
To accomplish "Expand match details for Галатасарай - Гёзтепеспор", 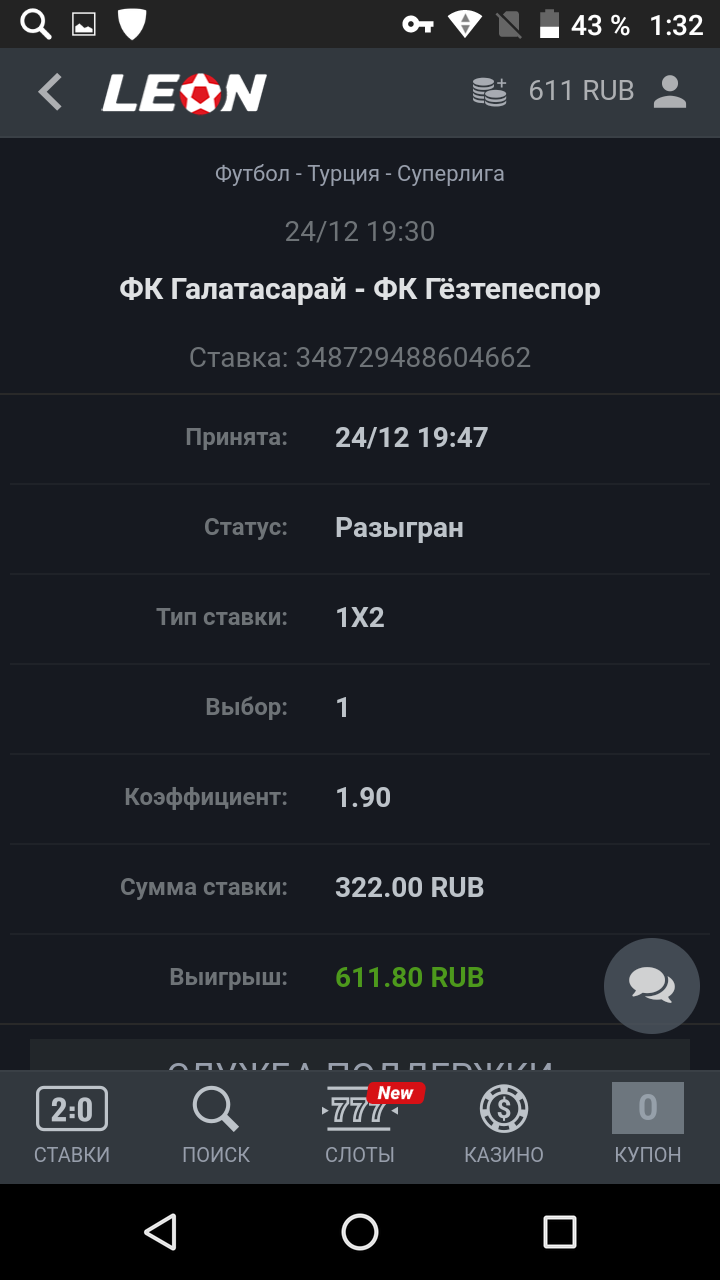I will tap(360, 288).
